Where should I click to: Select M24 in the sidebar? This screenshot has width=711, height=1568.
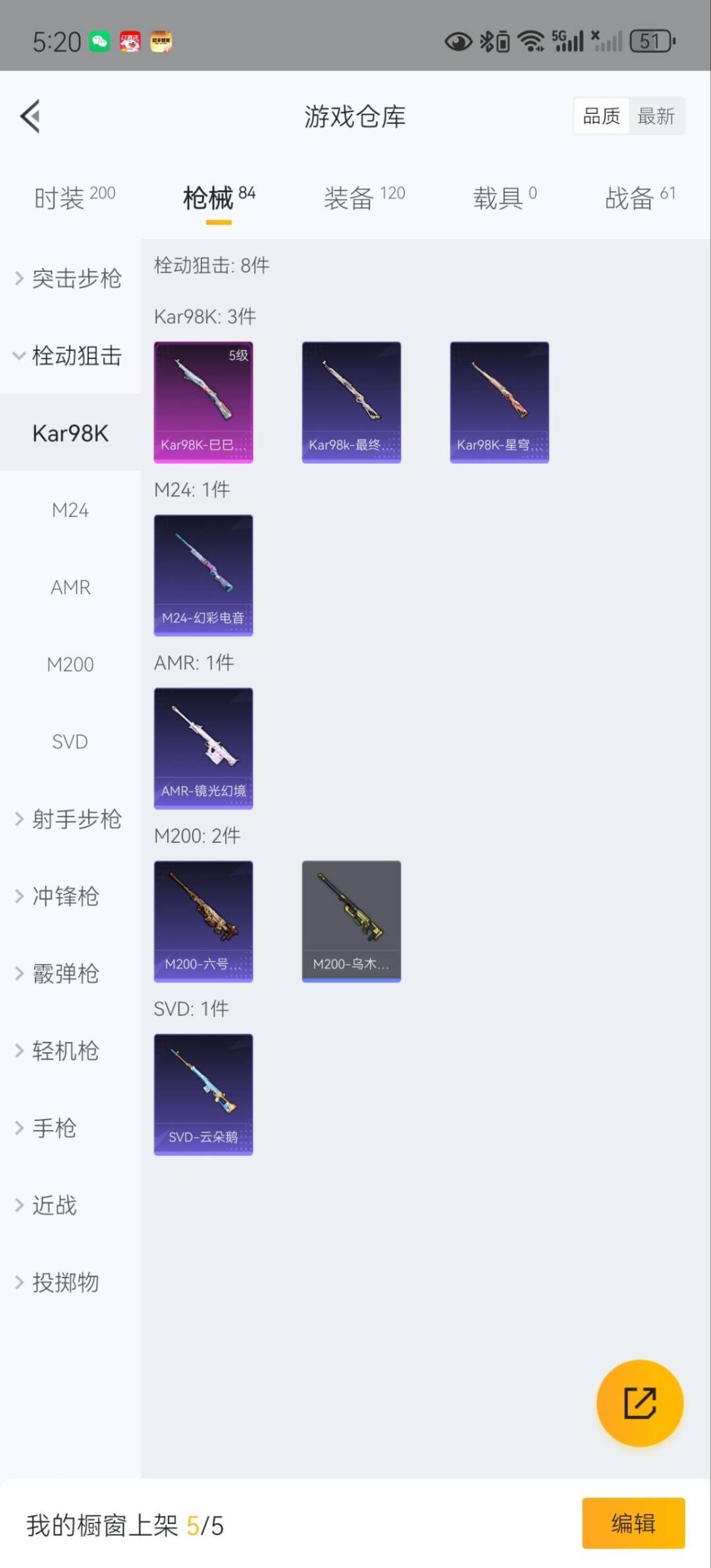pos(70,510)
